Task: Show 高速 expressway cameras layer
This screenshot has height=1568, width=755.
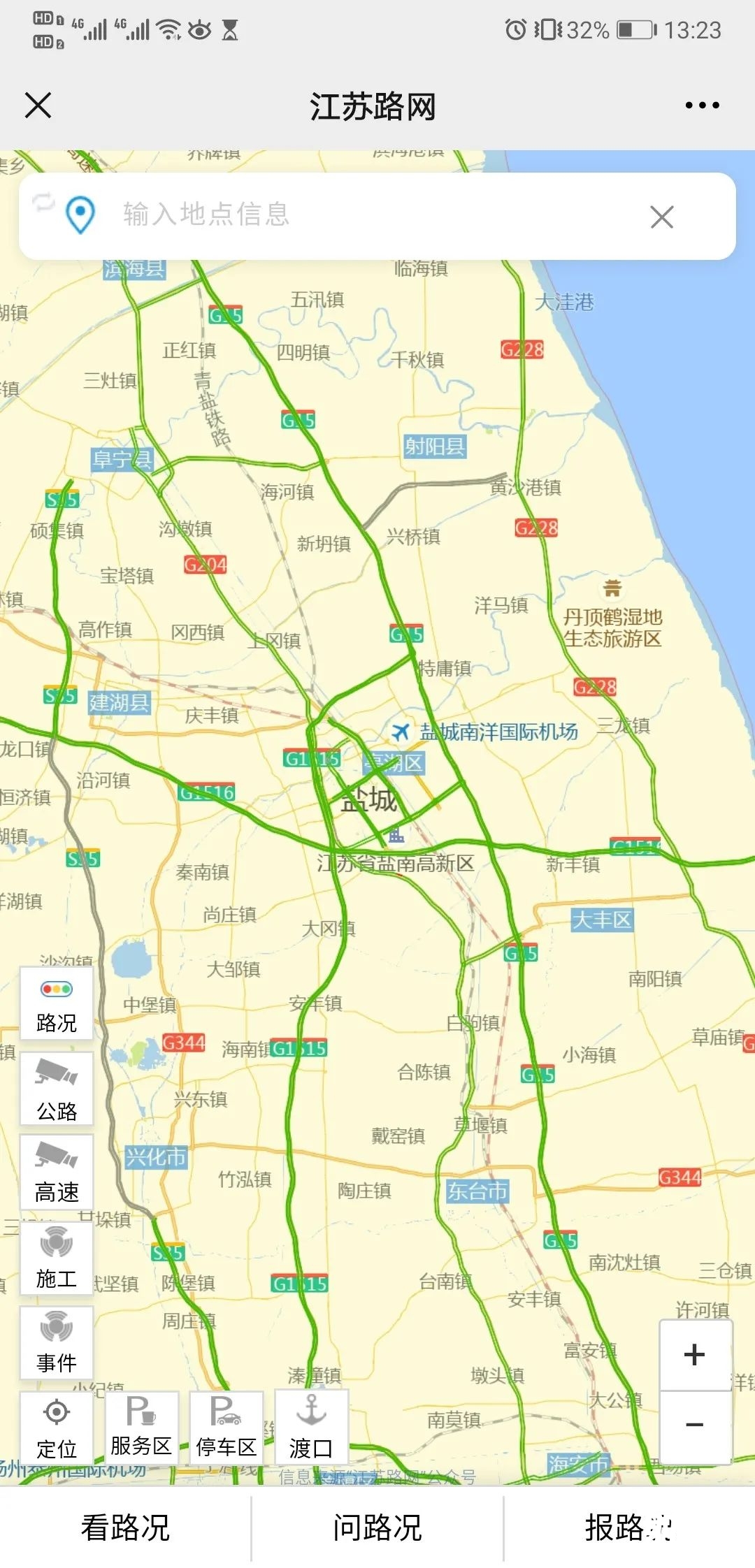Action: tap(57, 1173)
